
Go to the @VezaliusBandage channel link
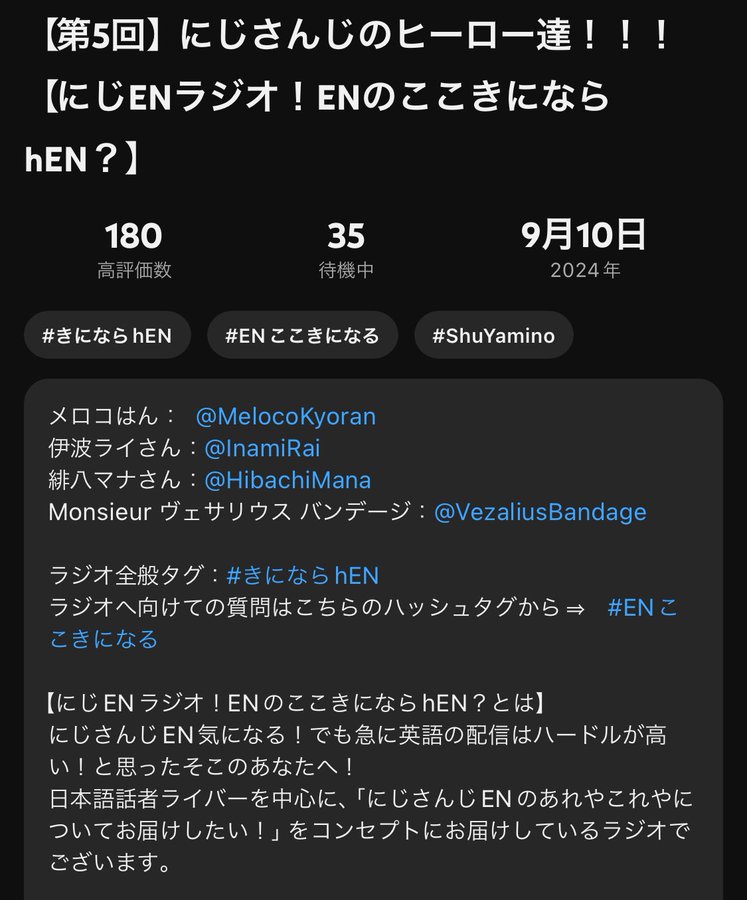coord(540,512)
